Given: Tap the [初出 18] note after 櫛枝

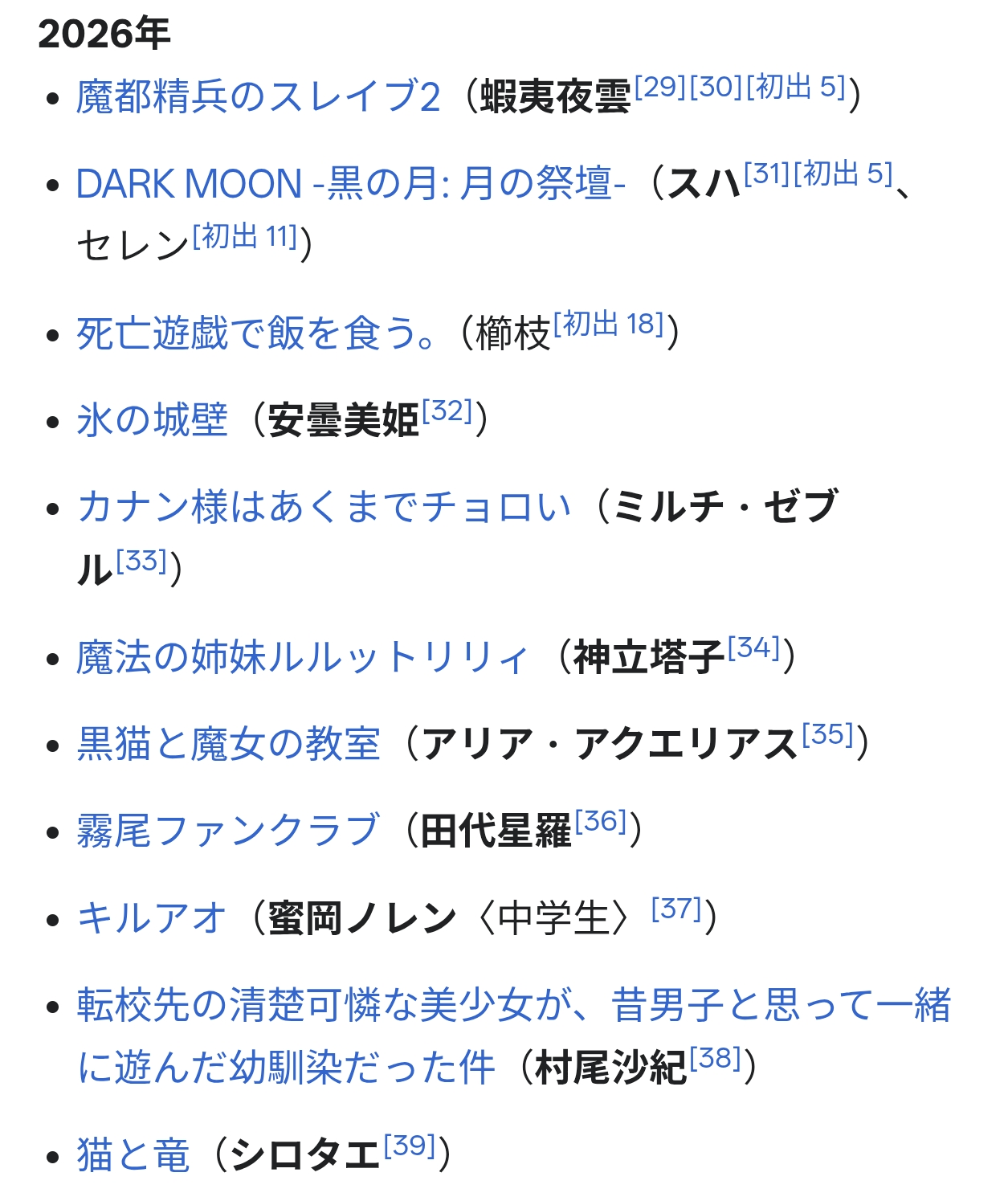Looking at the screenshot, I should pos(610,324).
